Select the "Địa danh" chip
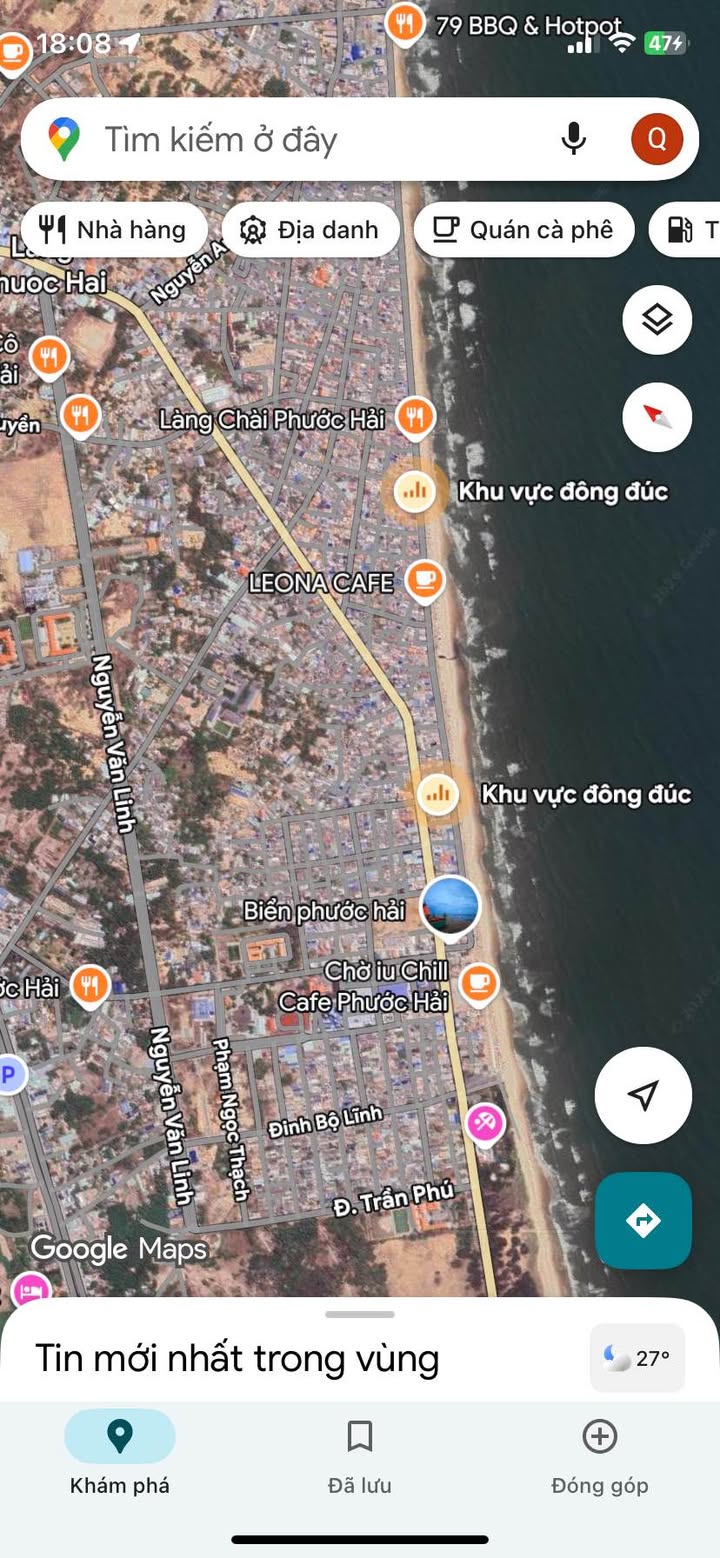Screen dimensions: 720x1558 point(310,230)
